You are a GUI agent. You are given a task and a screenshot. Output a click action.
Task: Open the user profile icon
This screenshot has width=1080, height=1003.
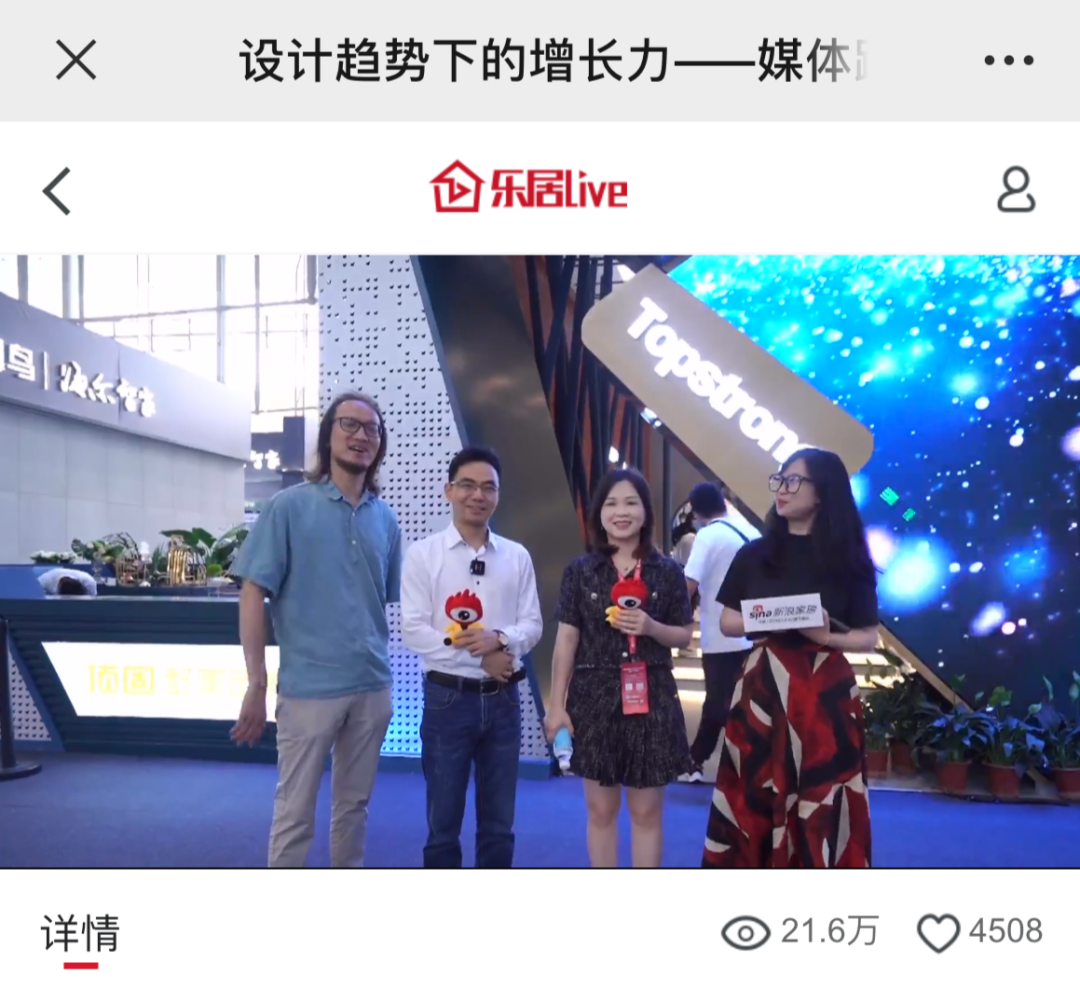(x=1016, y=190)
